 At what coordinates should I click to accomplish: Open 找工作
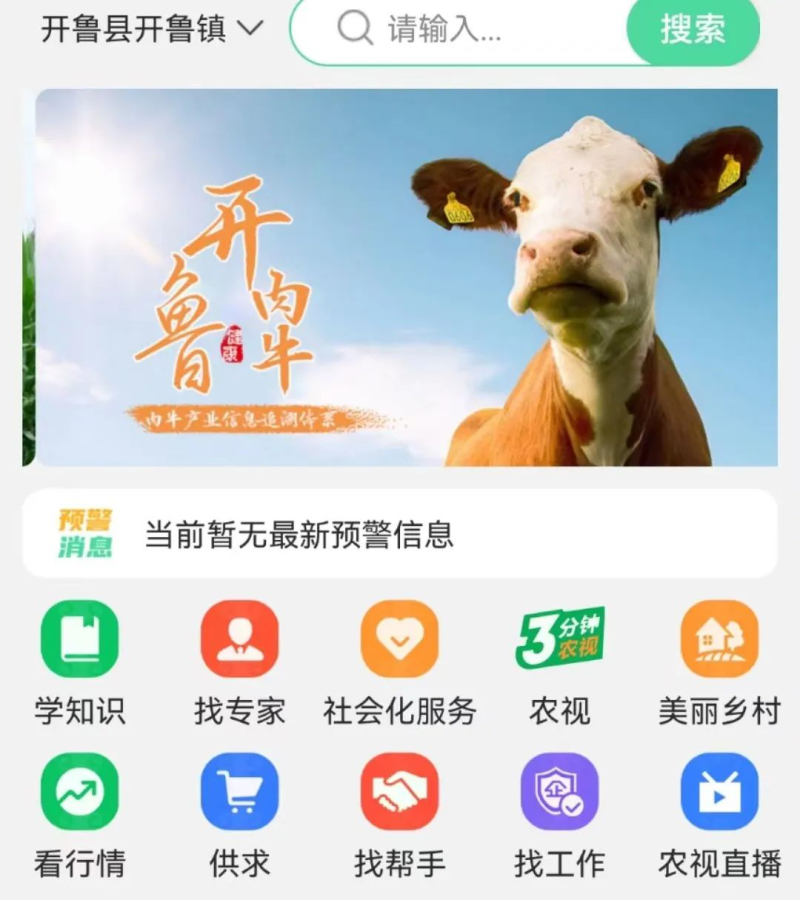559,792
